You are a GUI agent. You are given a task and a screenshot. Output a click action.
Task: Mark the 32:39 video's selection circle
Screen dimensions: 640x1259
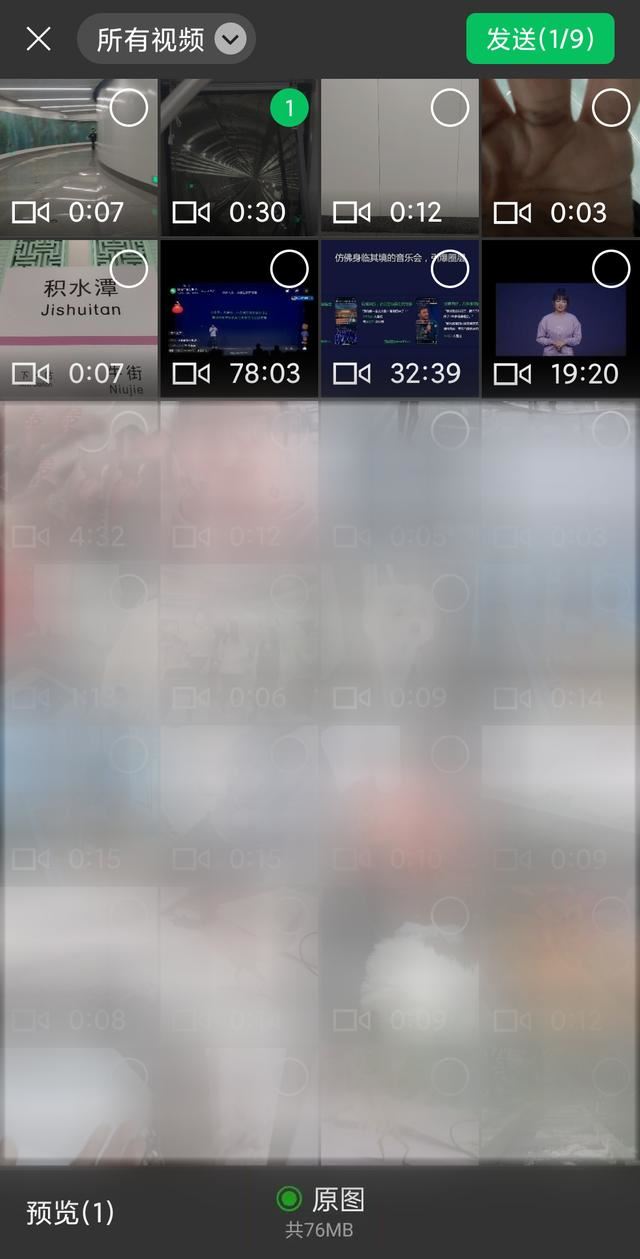450,268
